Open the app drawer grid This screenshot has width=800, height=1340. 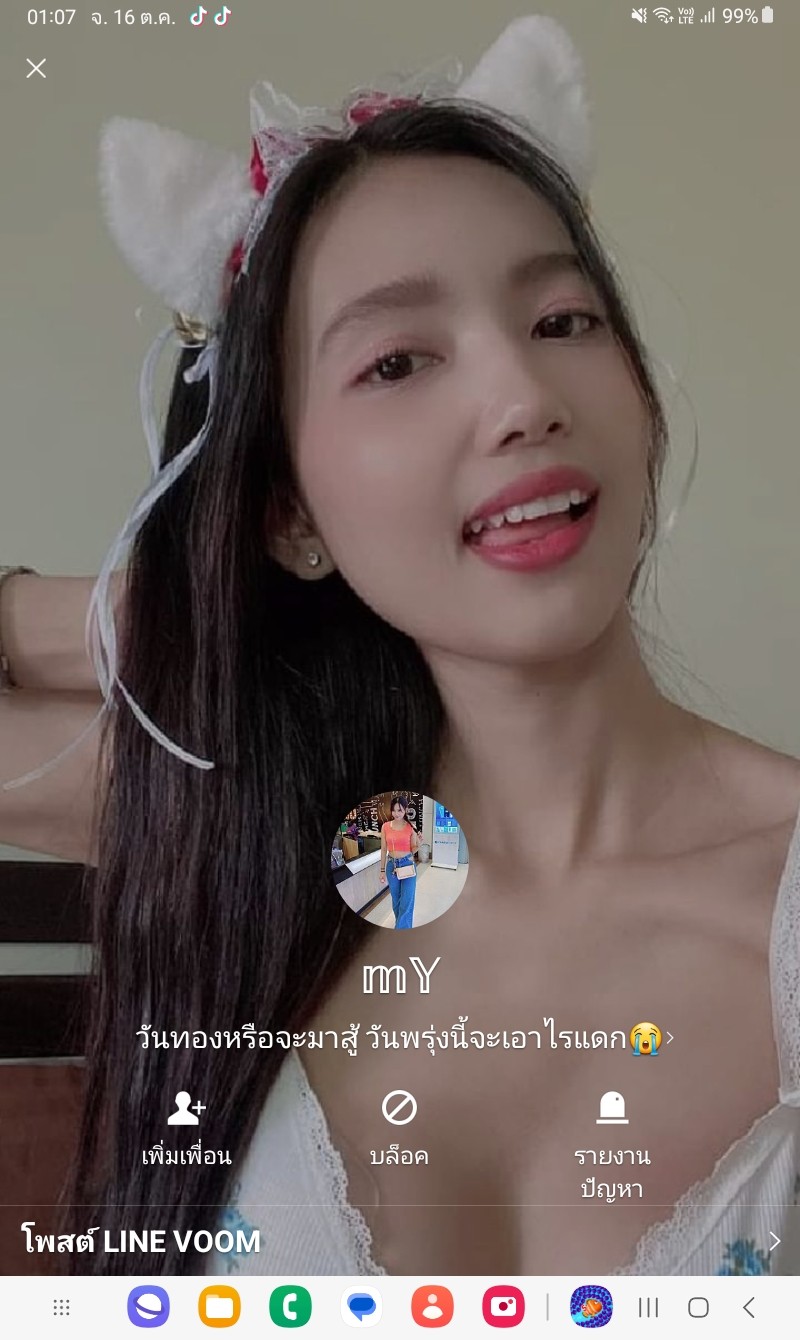coord(61,1307)
